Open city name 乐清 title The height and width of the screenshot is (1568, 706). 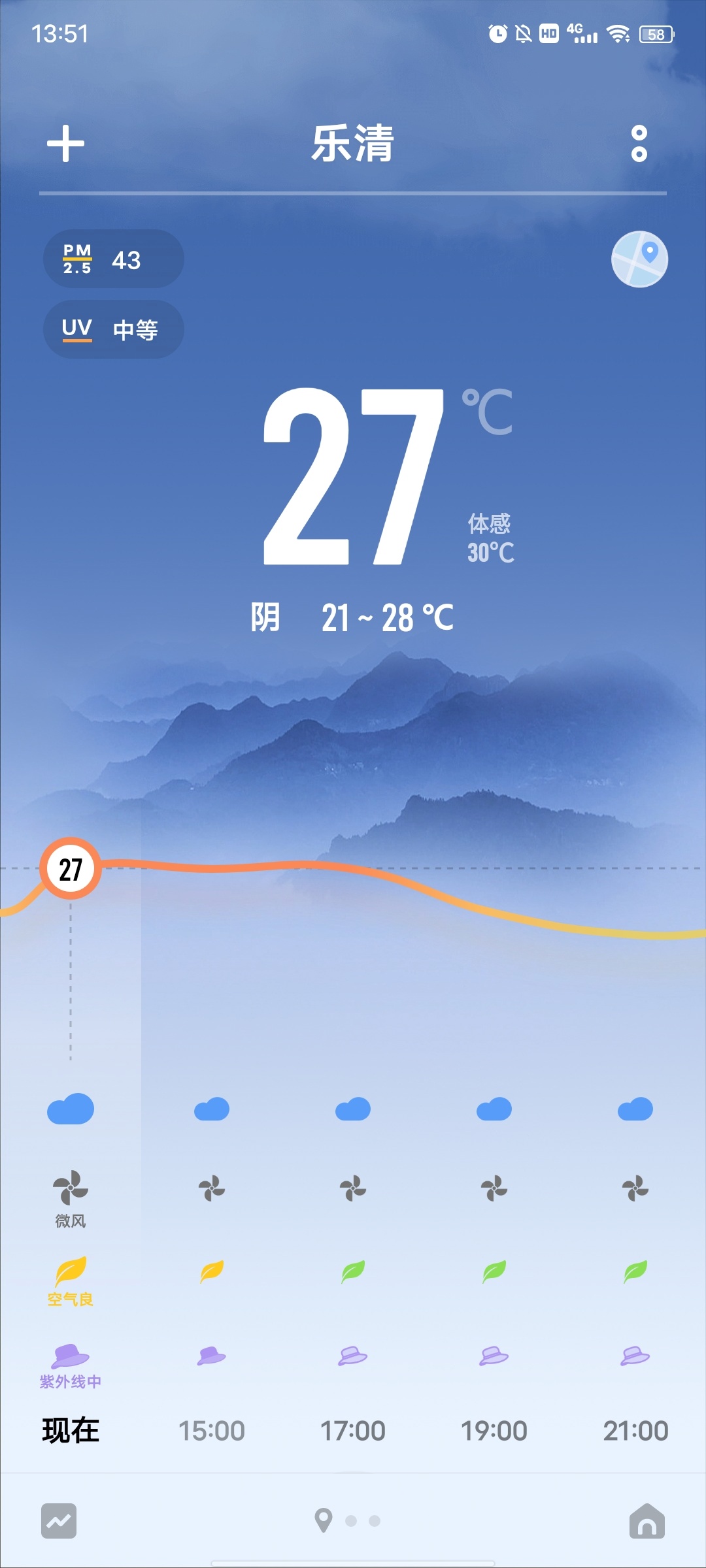pos(353,144)
